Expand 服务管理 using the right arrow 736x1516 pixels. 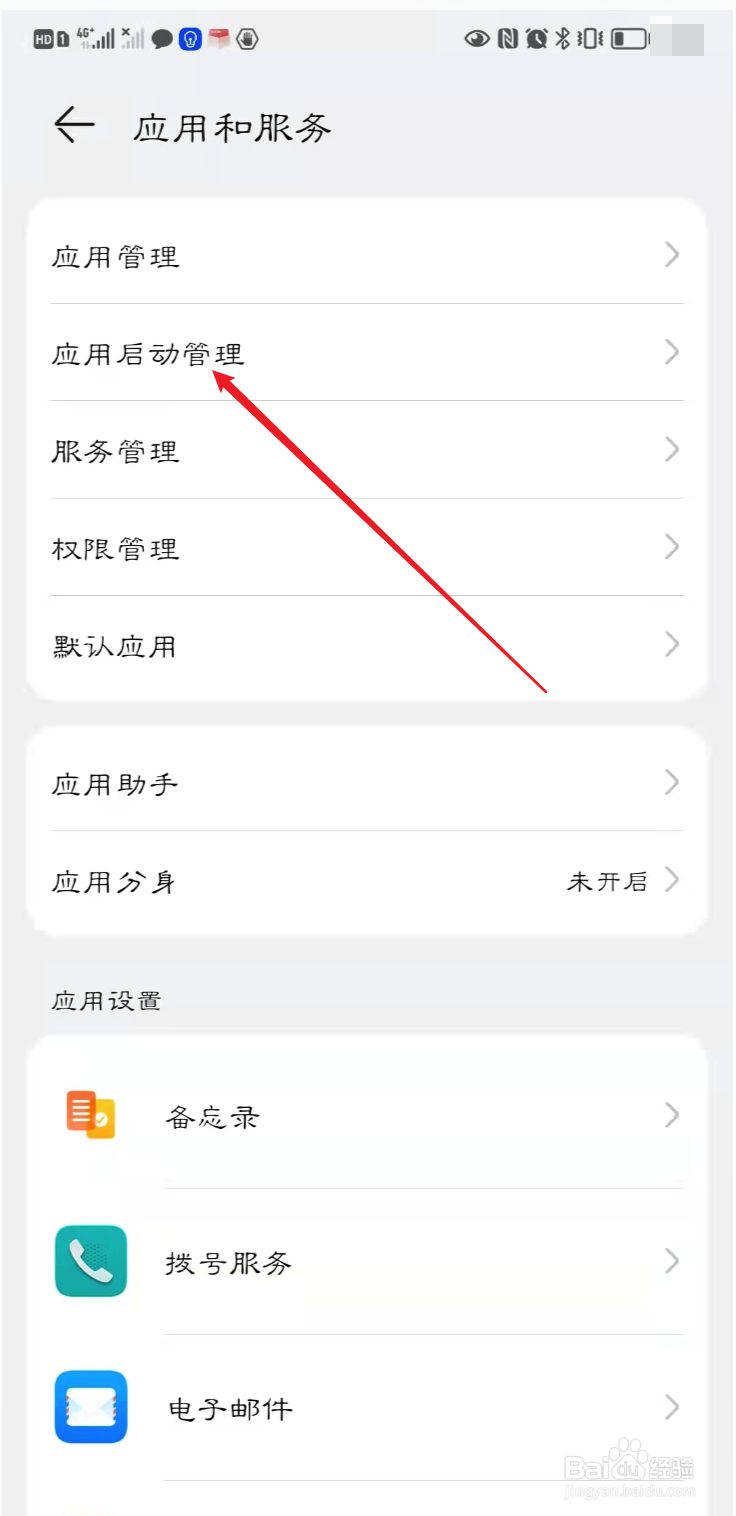671,450
